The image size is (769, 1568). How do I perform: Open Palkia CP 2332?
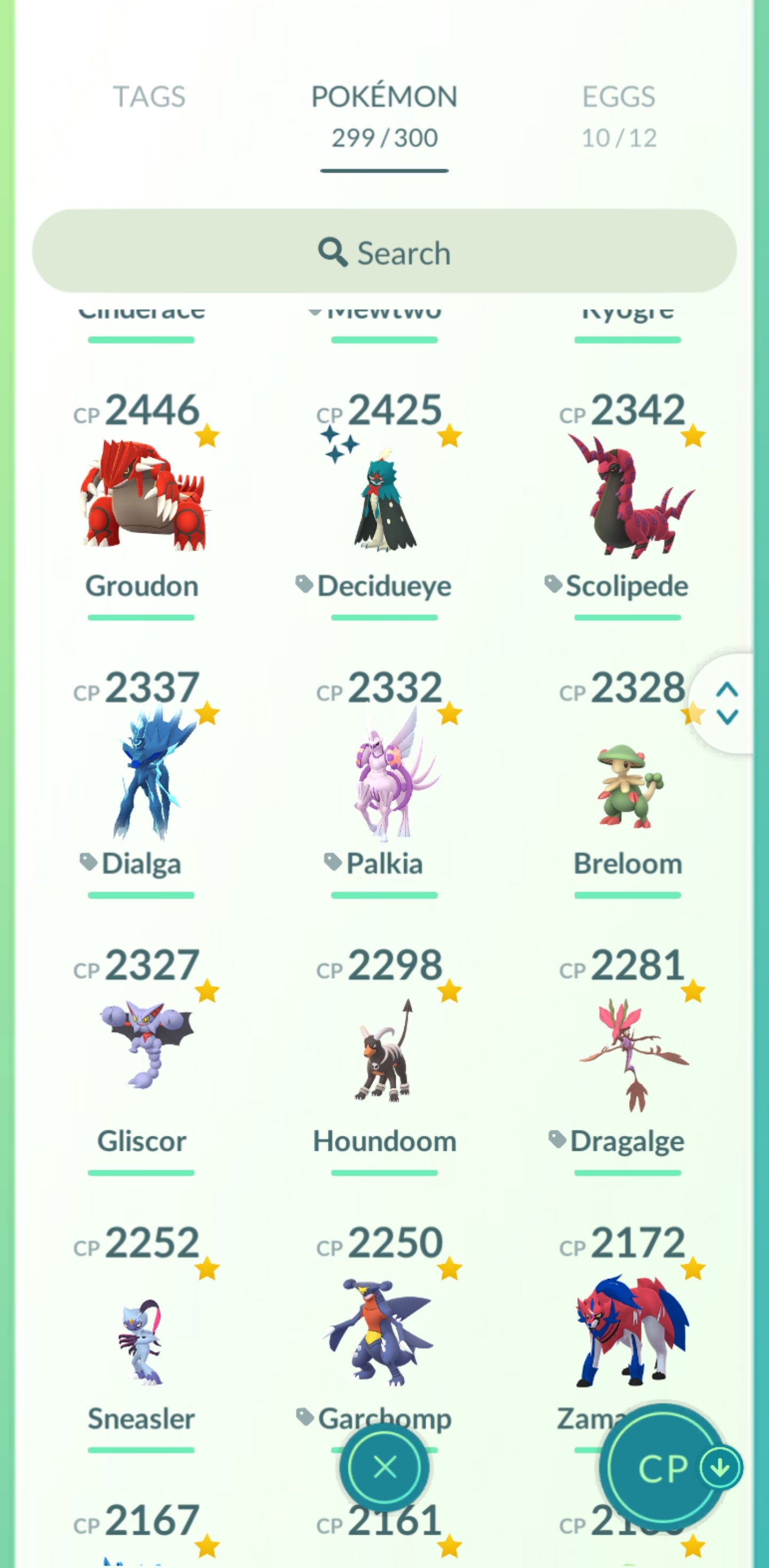pos(384,773)
